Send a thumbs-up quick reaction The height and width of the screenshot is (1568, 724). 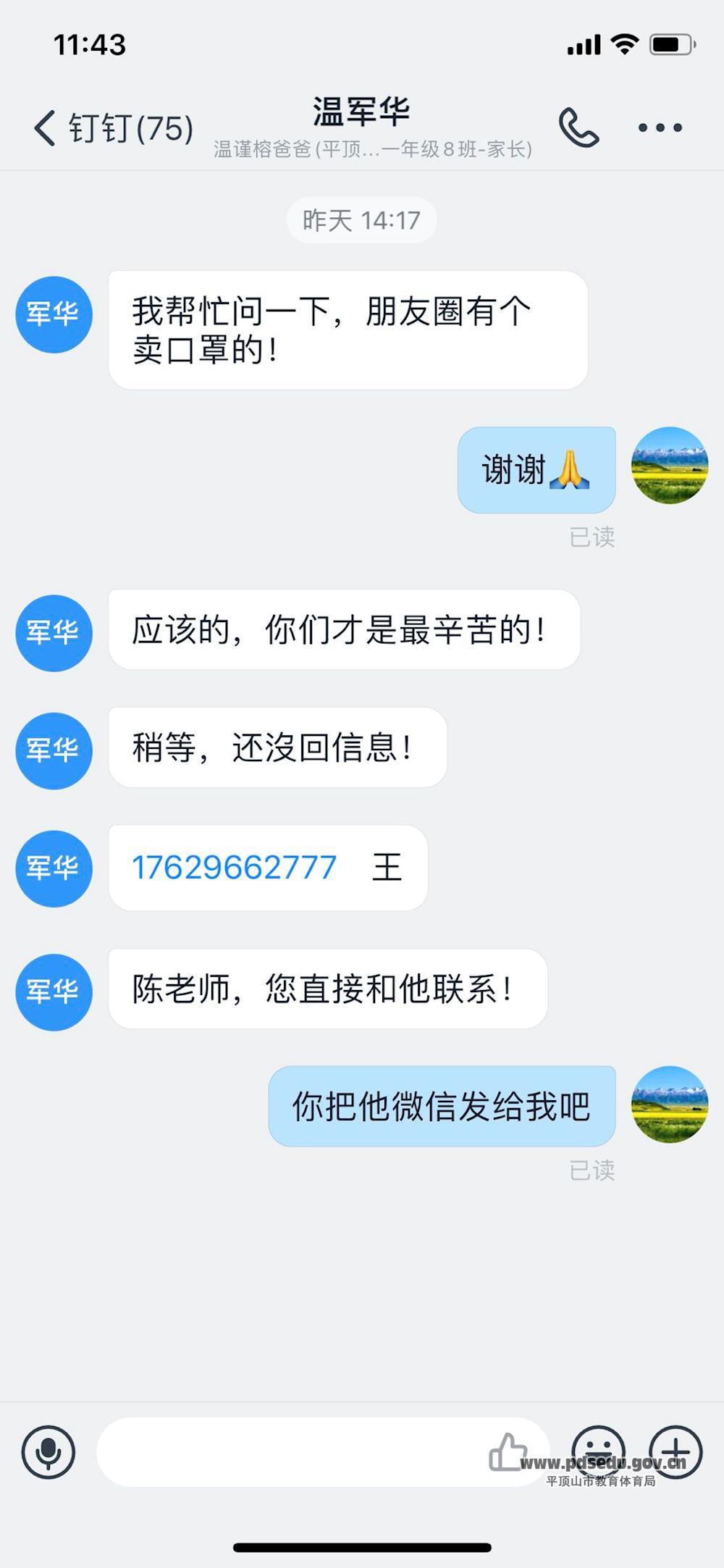[508, 1452]
